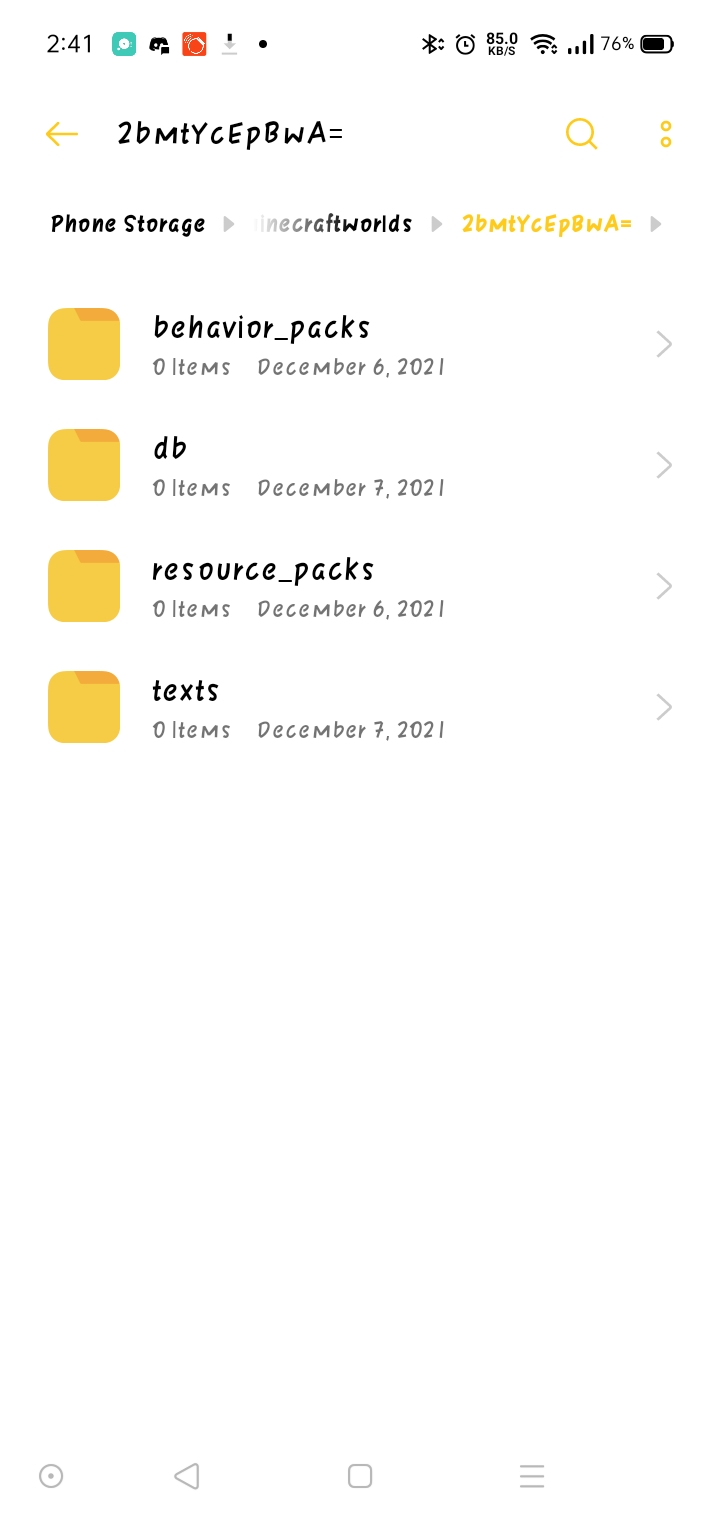Jump to Phone Storage in the breadcrumb

point(128,224)
